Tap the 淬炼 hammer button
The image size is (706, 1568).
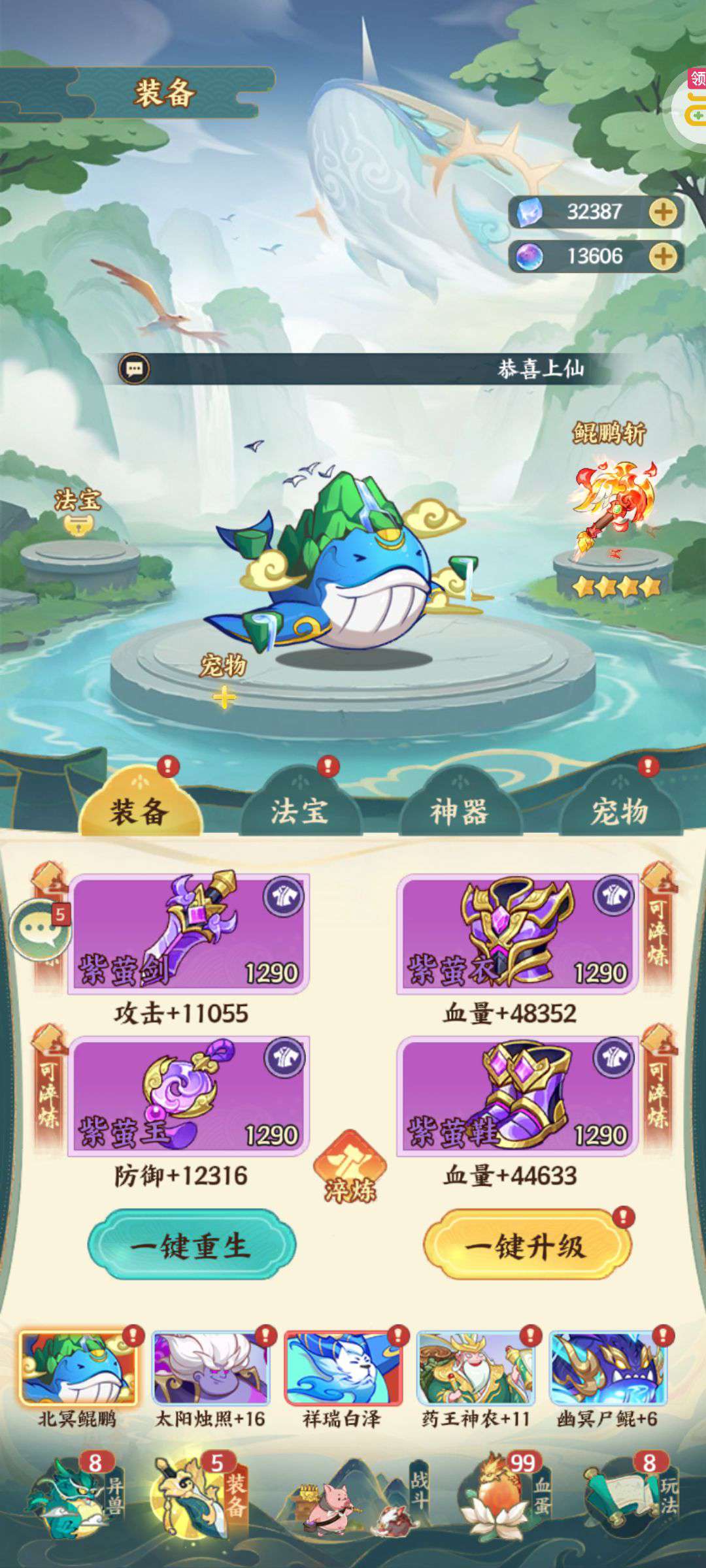[350, 1166]
